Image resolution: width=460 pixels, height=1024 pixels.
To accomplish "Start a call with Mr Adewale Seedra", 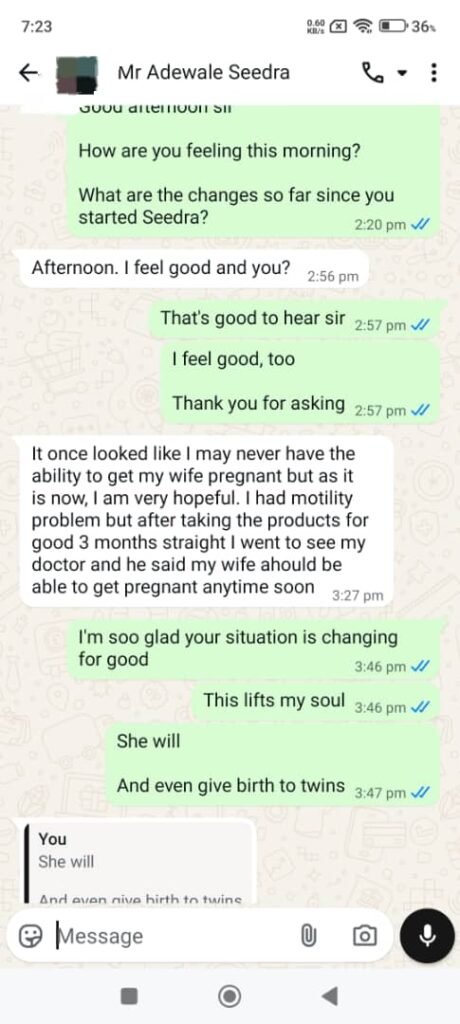I will 373,73.
